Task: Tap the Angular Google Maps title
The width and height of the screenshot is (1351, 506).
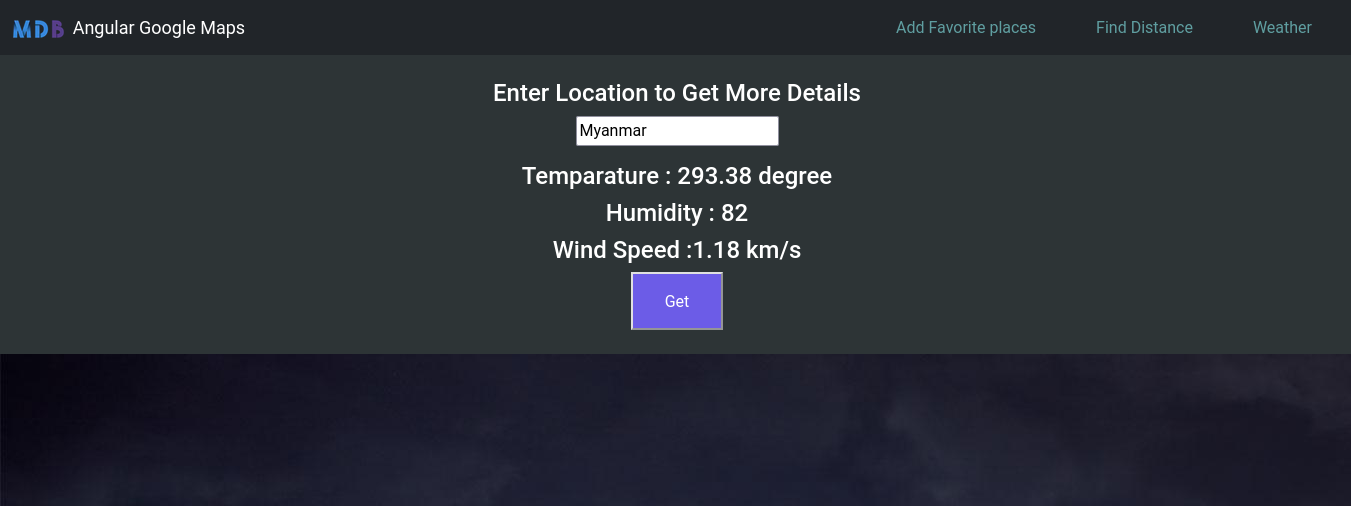Action: coord(158,28)
